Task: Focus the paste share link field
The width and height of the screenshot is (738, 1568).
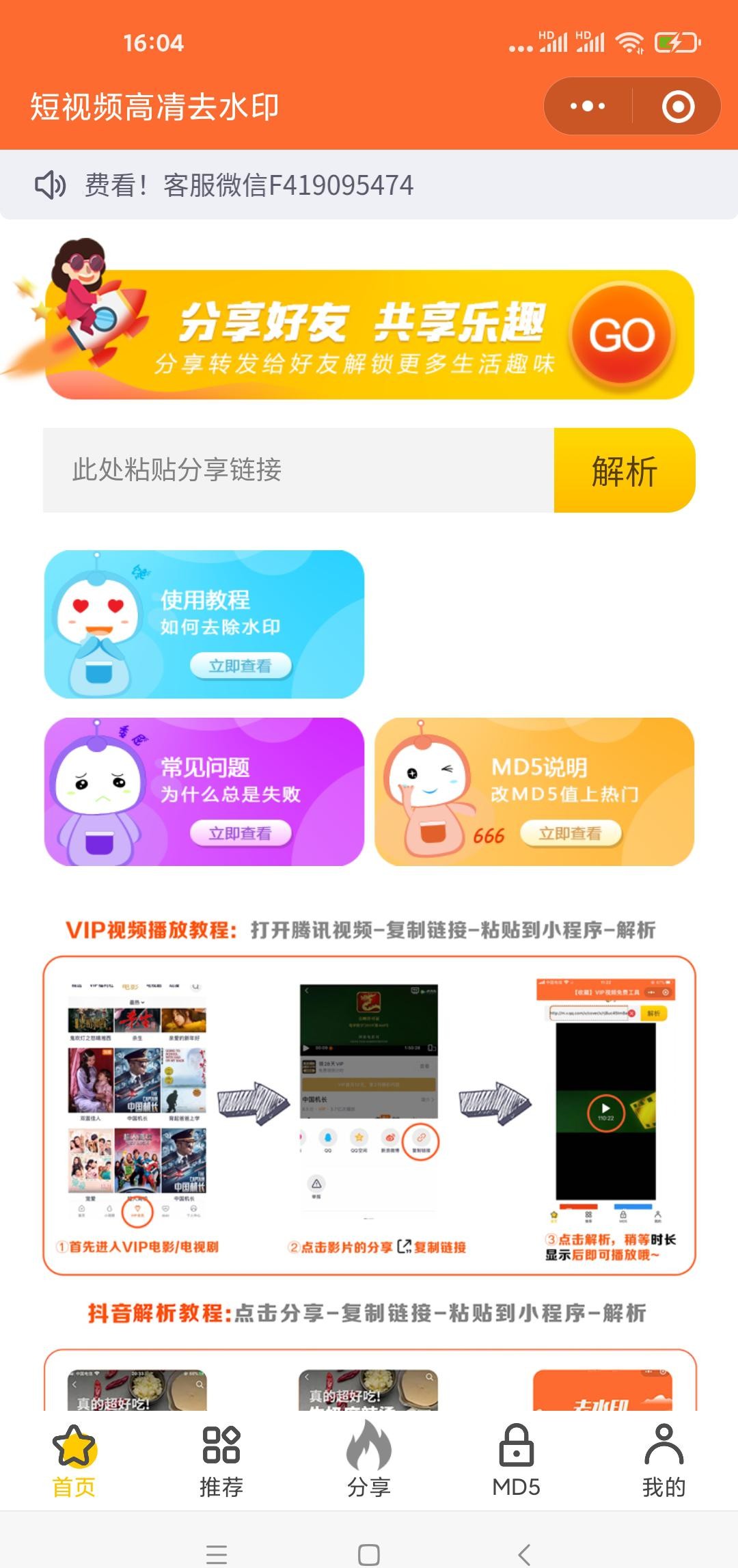Action: tap(298, 470)
